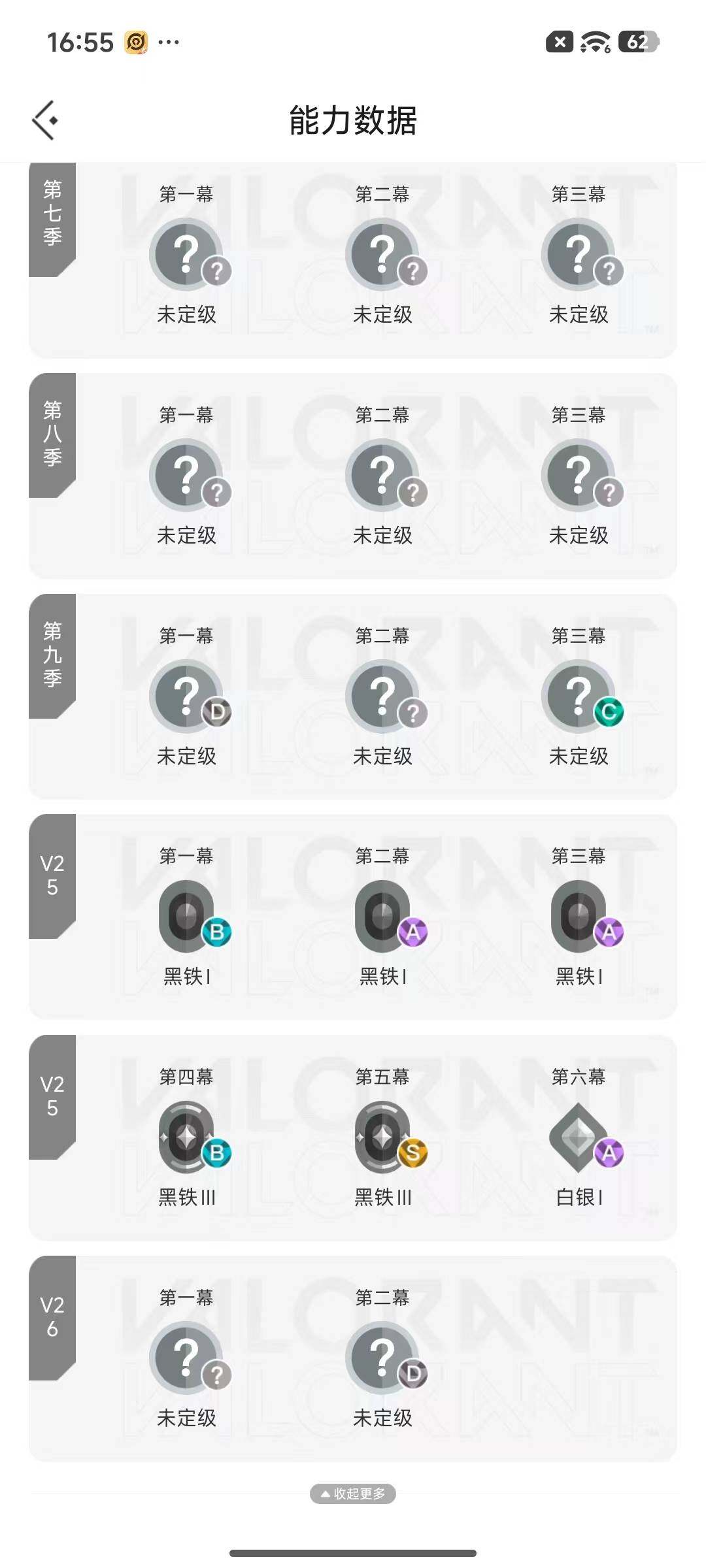Screen dimensions: 706x1568
Task: Open the 黑铁III badge with S grade
Action: click(383, 1134)
